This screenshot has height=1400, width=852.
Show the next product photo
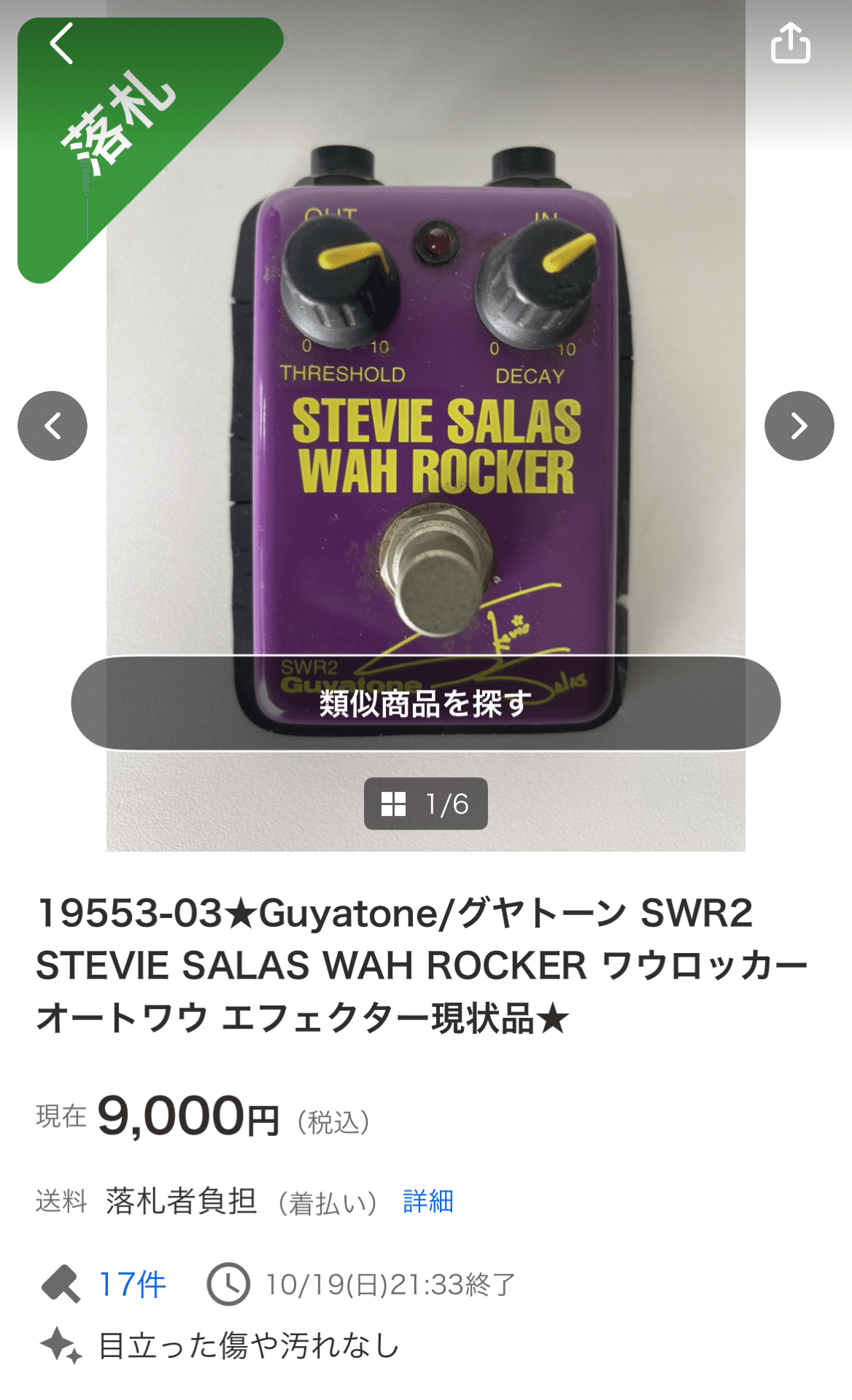pos(798,424)
